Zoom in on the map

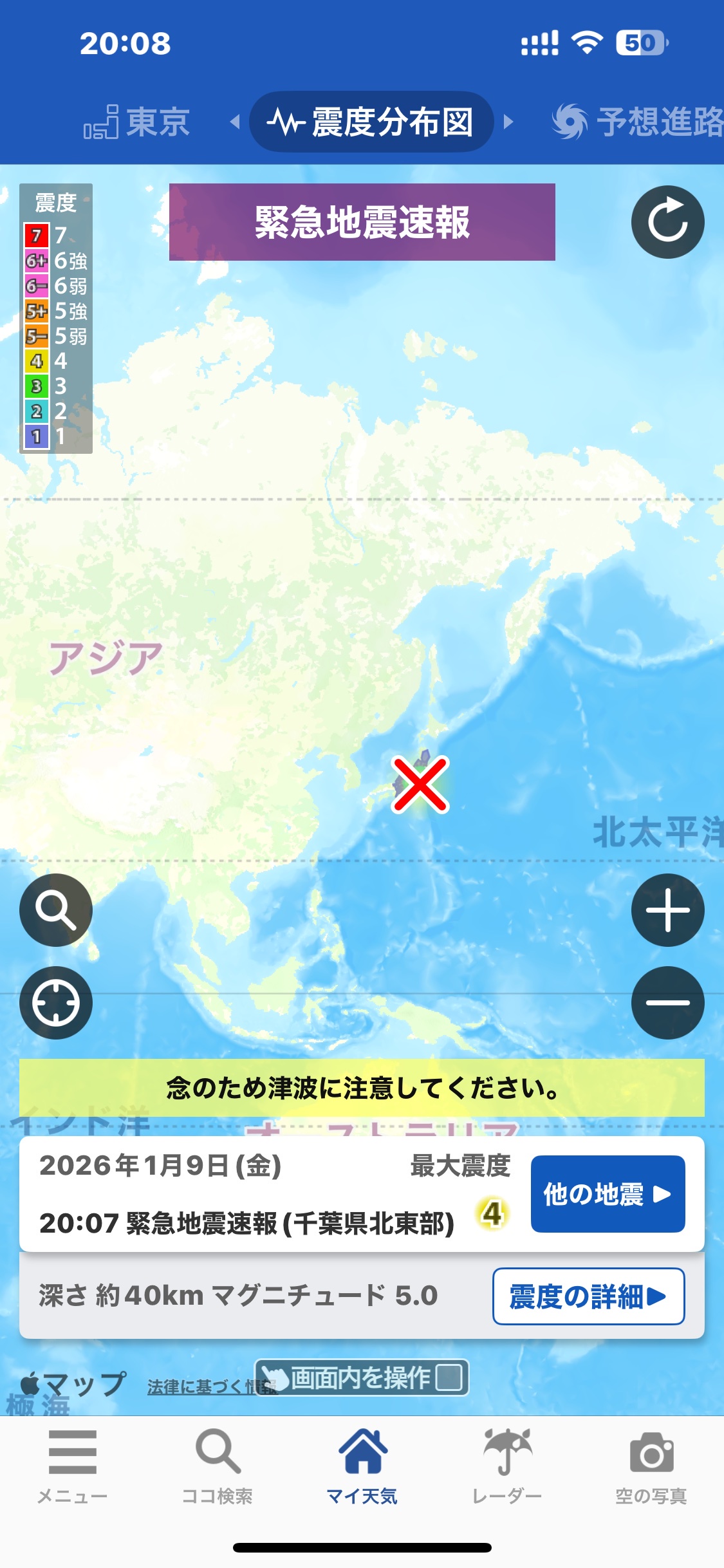[667, 910]
